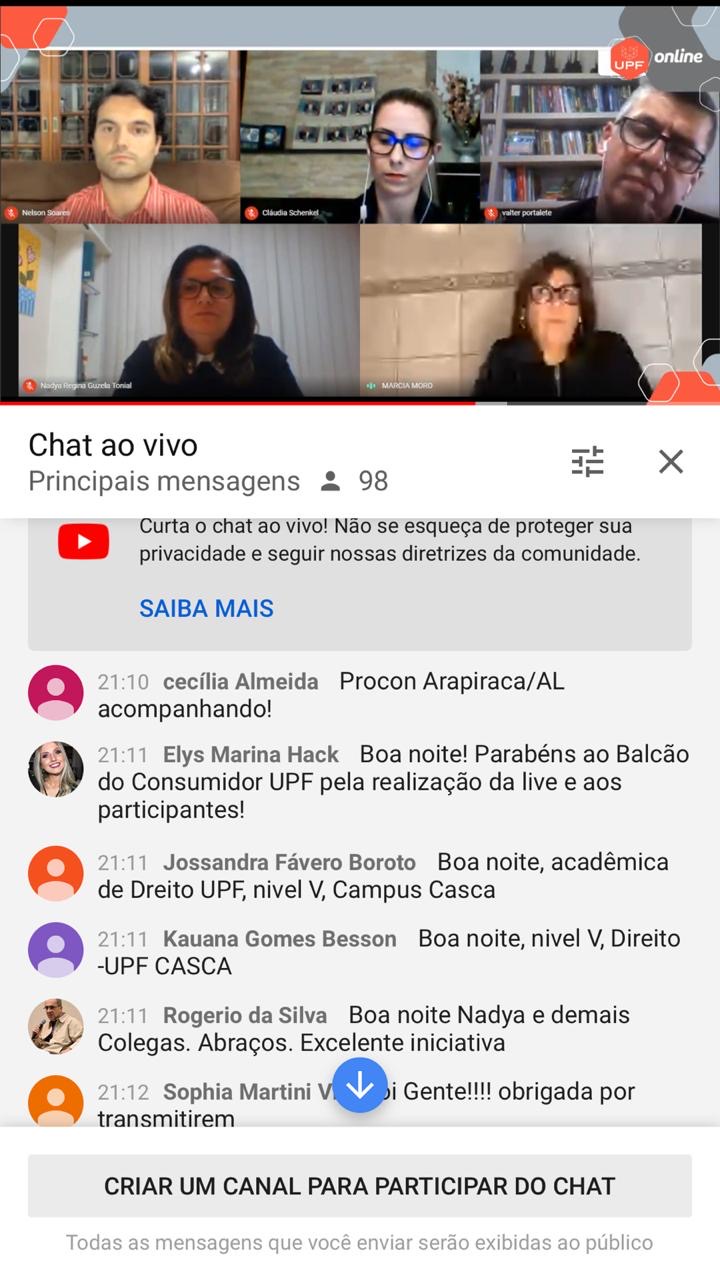The height and width of the screenshot is (1280, 720).
Task: Select Elys Marina Hack's message
Action: coord(360,782)
